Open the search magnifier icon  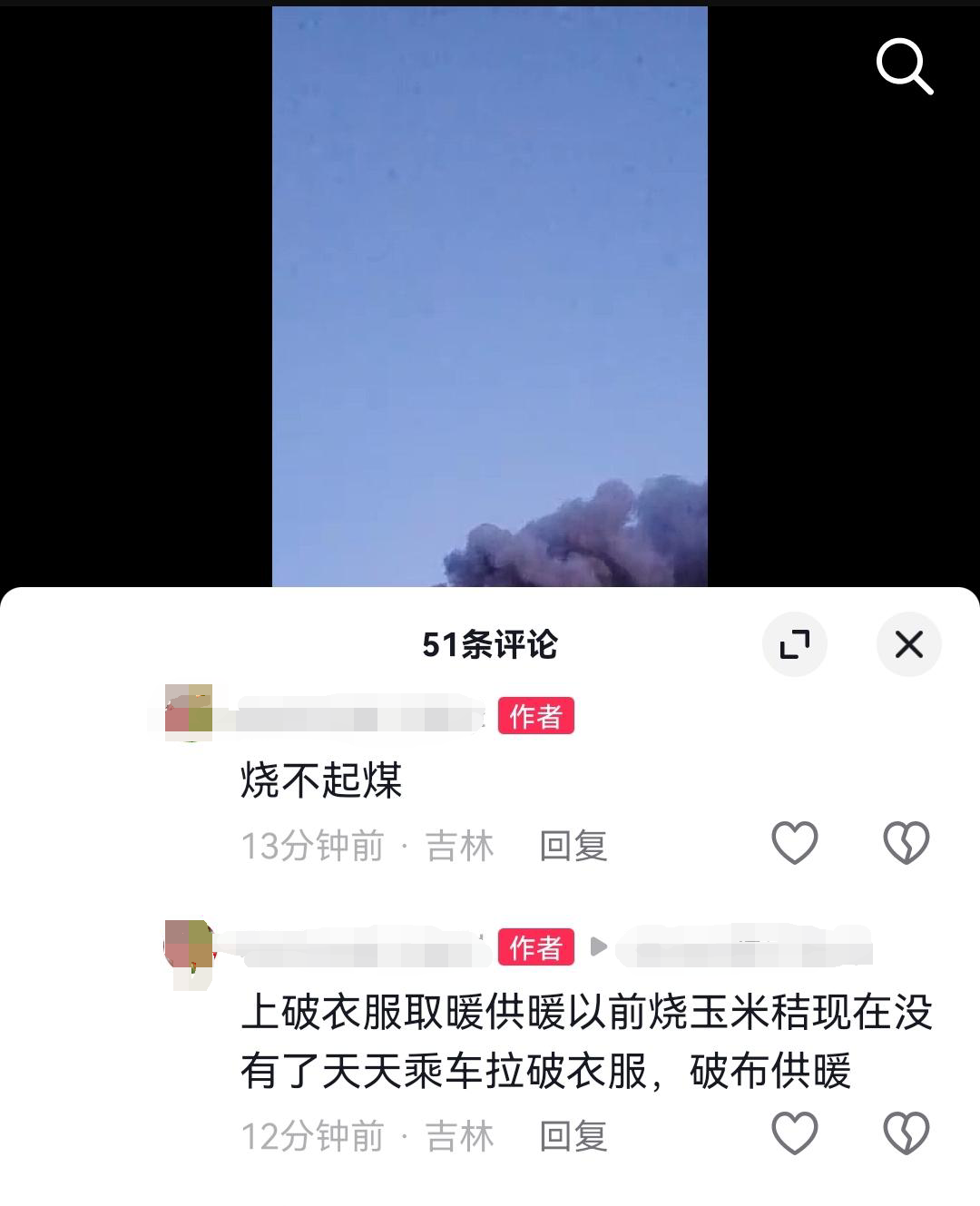coord(904,66)
